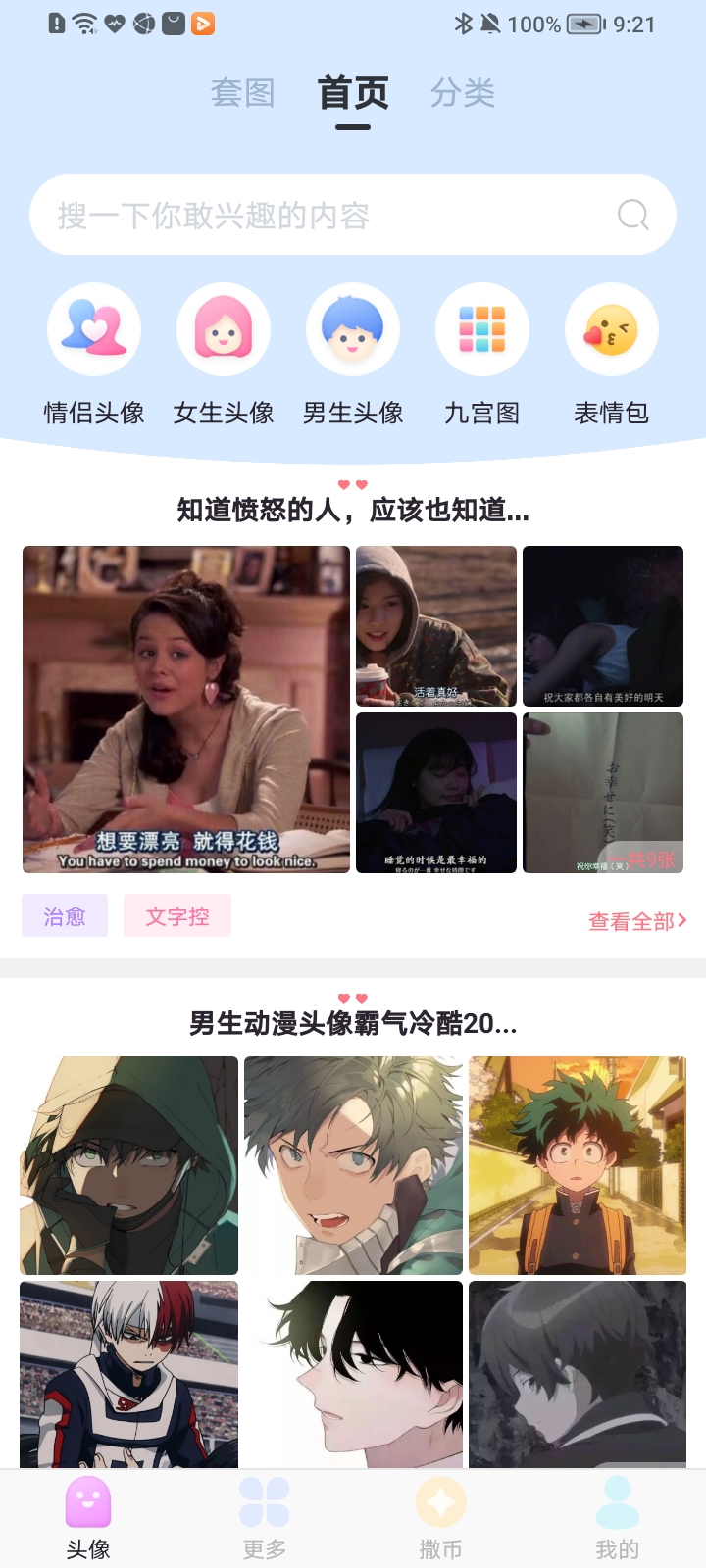Screen dimensions: 706x1568
Task: Open the 我的 profile tab
Action: pyautogui.click(x=617, y=1518)
